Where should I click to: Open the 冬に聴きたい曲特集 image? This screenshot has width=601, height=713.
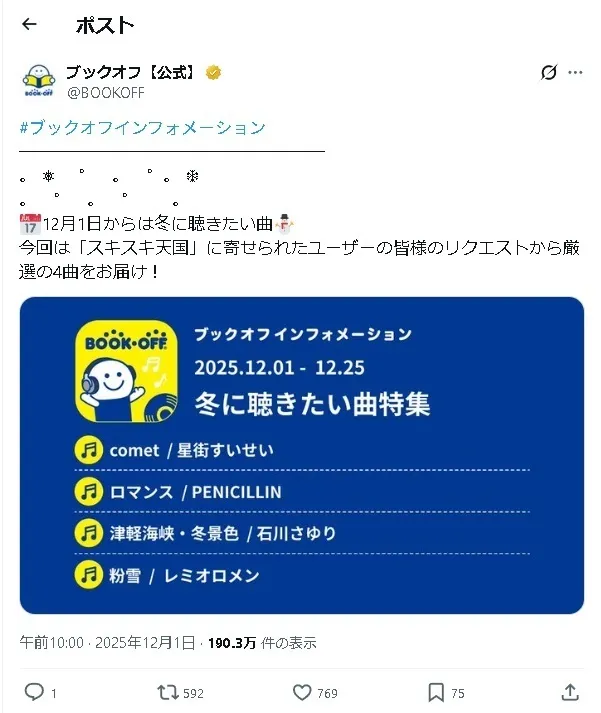point(301,455)
